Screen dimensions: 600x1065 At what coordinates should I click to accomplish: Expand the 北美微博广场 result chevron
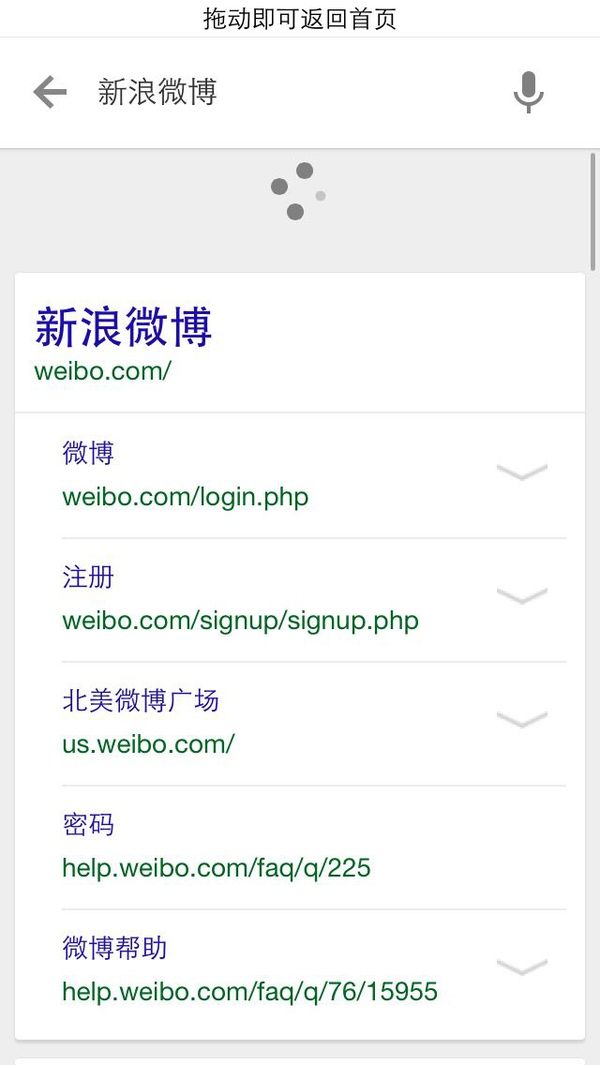click(x=522, y=719)
